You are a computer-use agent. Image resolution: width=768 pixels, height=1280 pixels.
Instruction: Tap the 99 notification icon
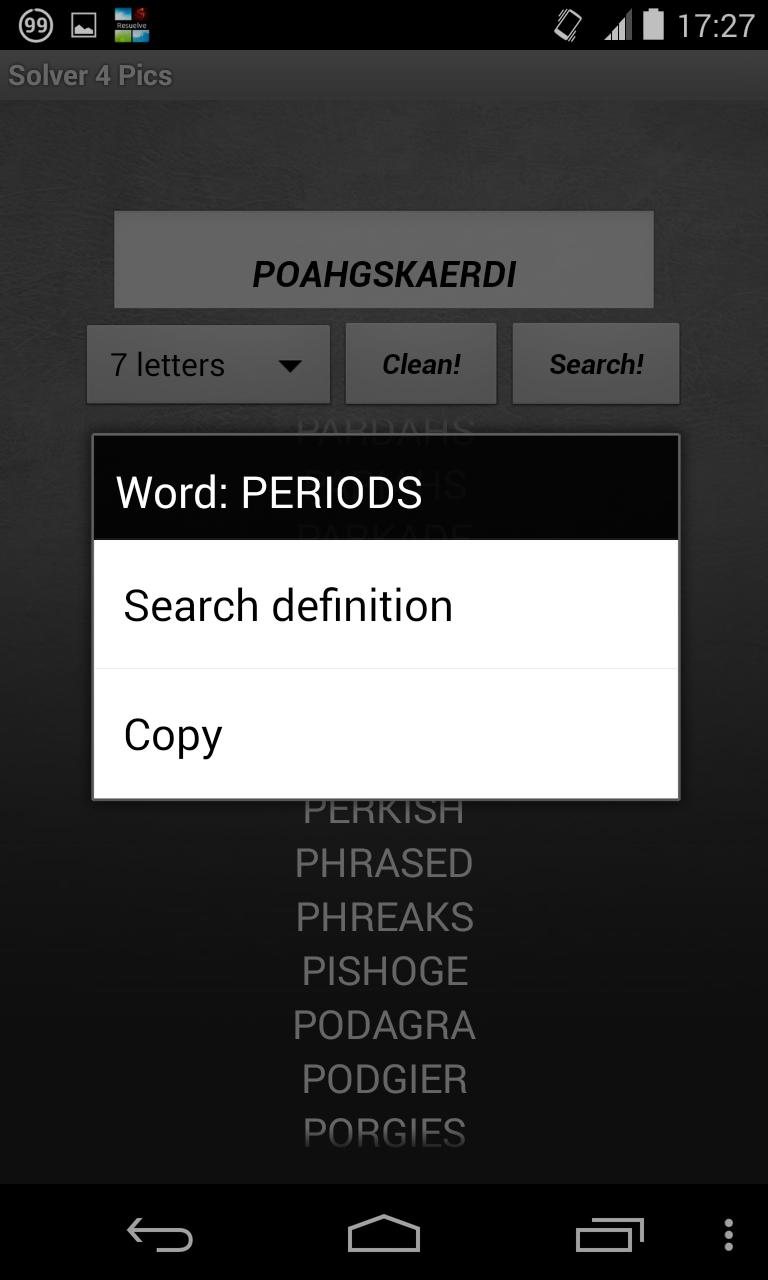point(36,24)
